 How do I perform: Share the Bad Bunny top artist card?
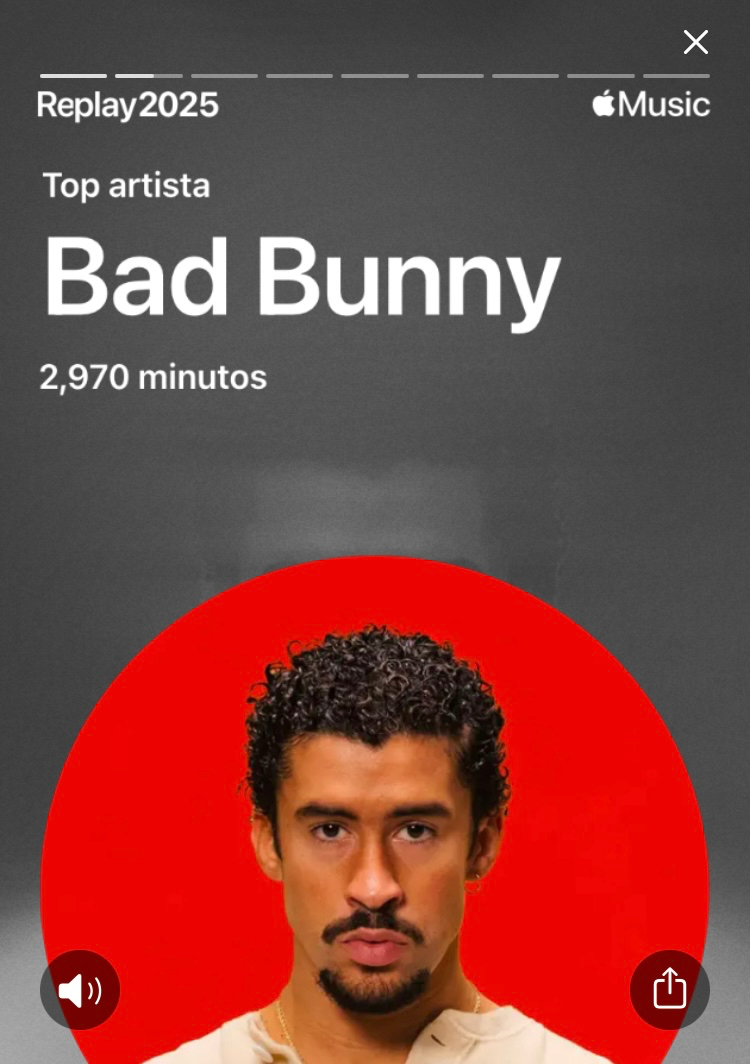[669, 989]
